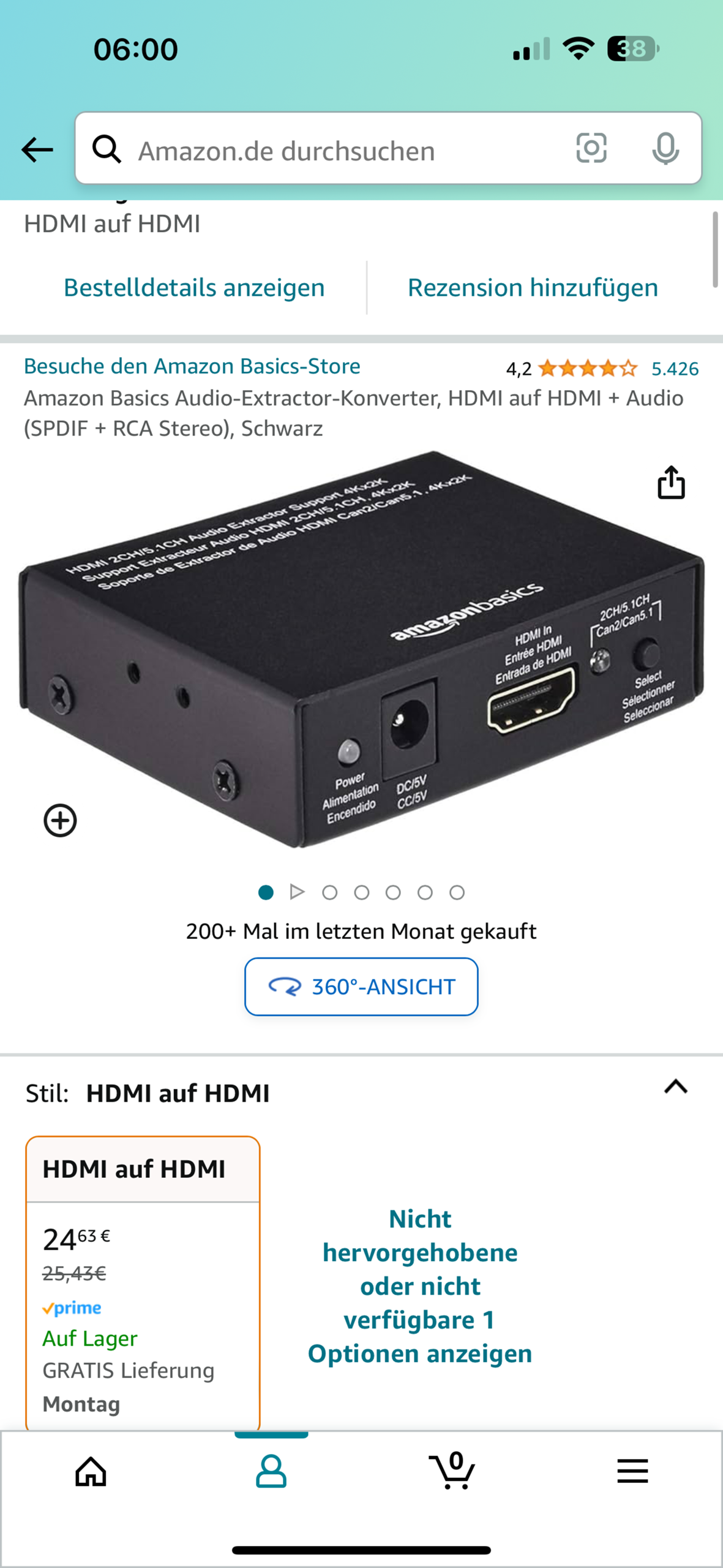
Task: Collapse the Stil section
Action: [x=676, y=1087]
